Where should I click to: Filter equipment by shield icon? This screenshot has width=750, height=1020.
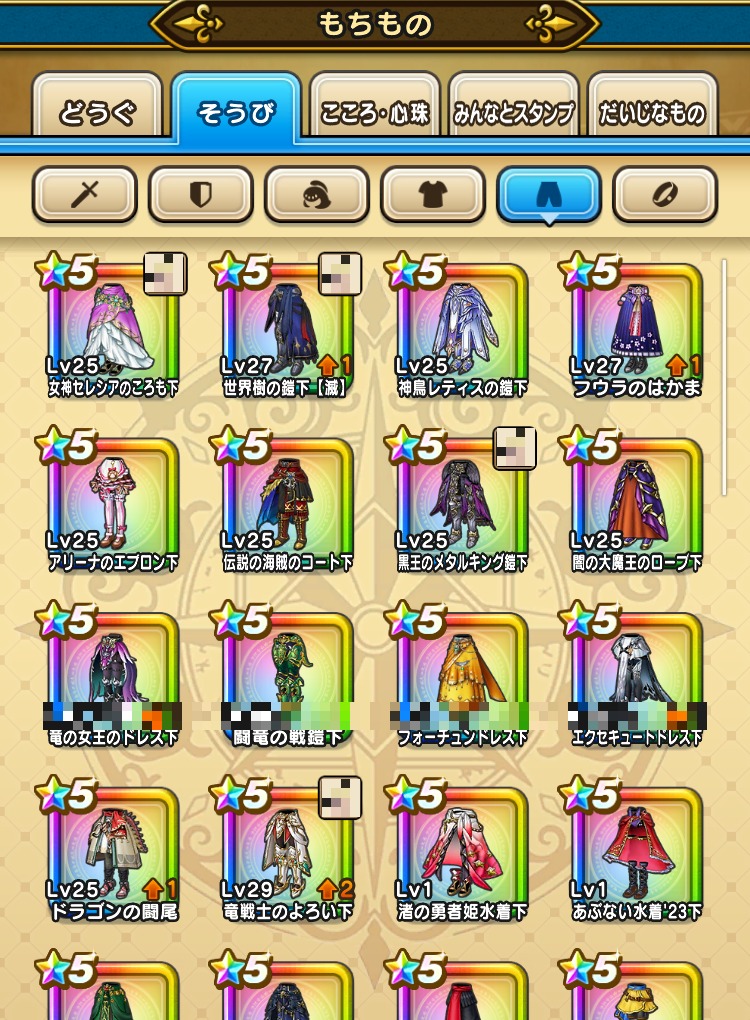tap(201, 195)
